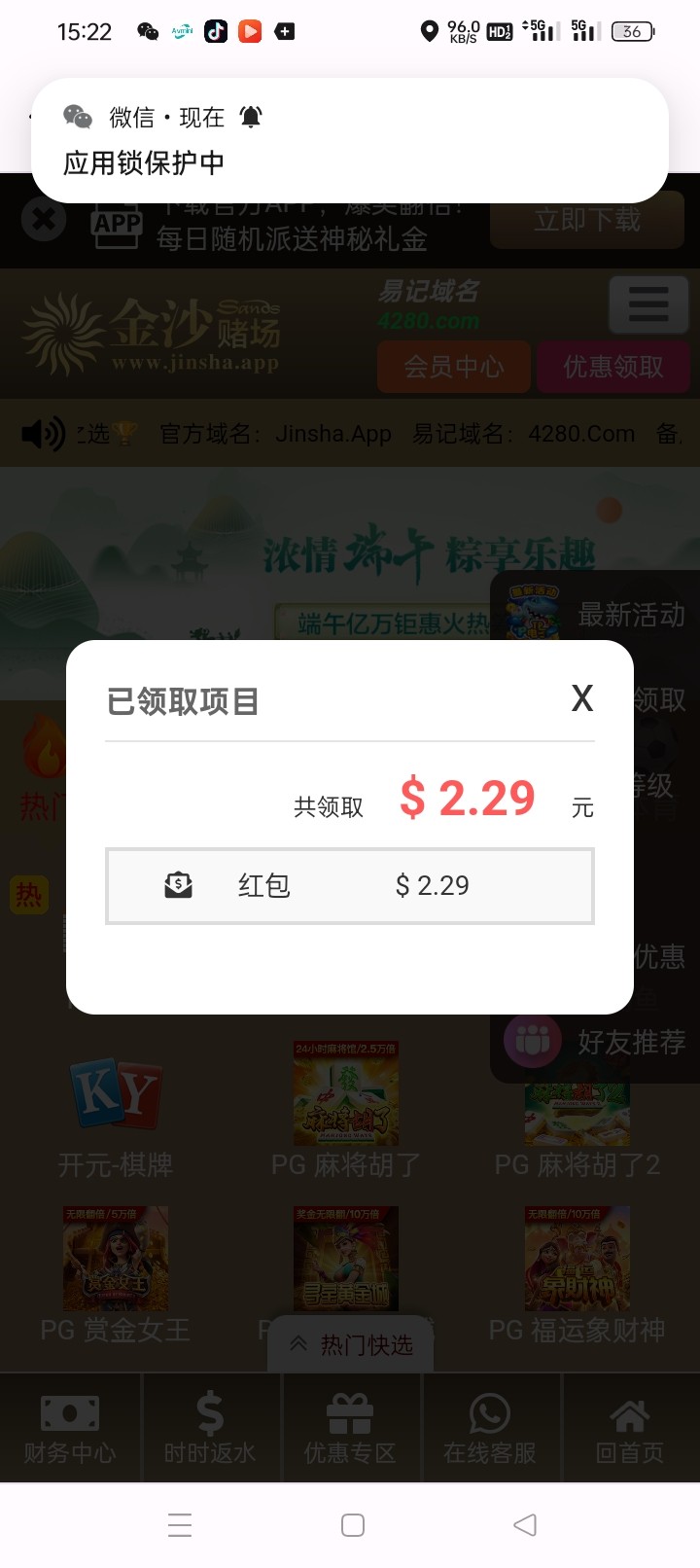Image resolution: width=700 pixels, height=1568 pixels.
Task: Open 会员中心
Action: (453, 367)
